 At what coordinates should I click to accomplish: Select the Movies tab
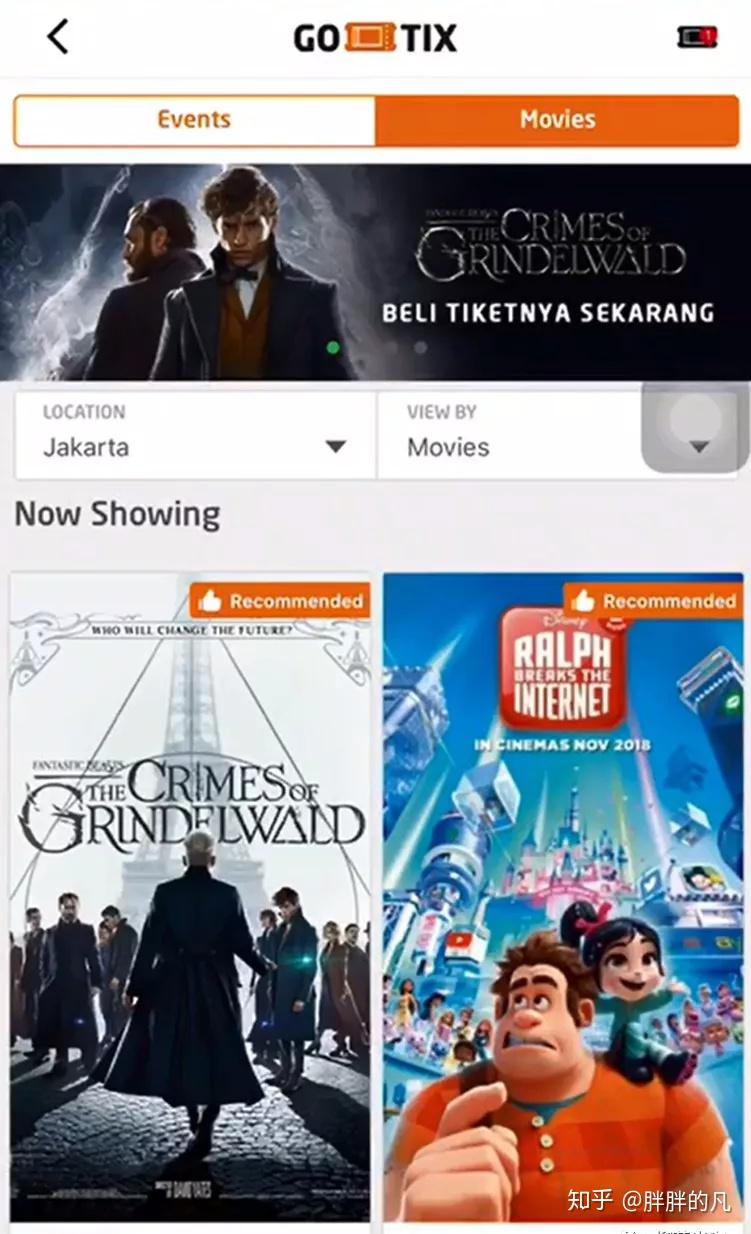(x=557, y=120)
